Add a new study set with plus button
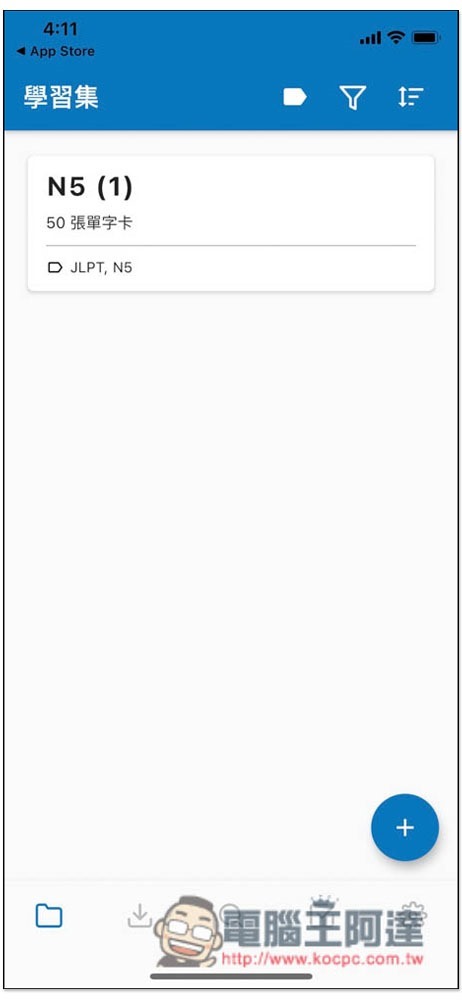The height and width of the screenshot is (1000, 462). 405,827
